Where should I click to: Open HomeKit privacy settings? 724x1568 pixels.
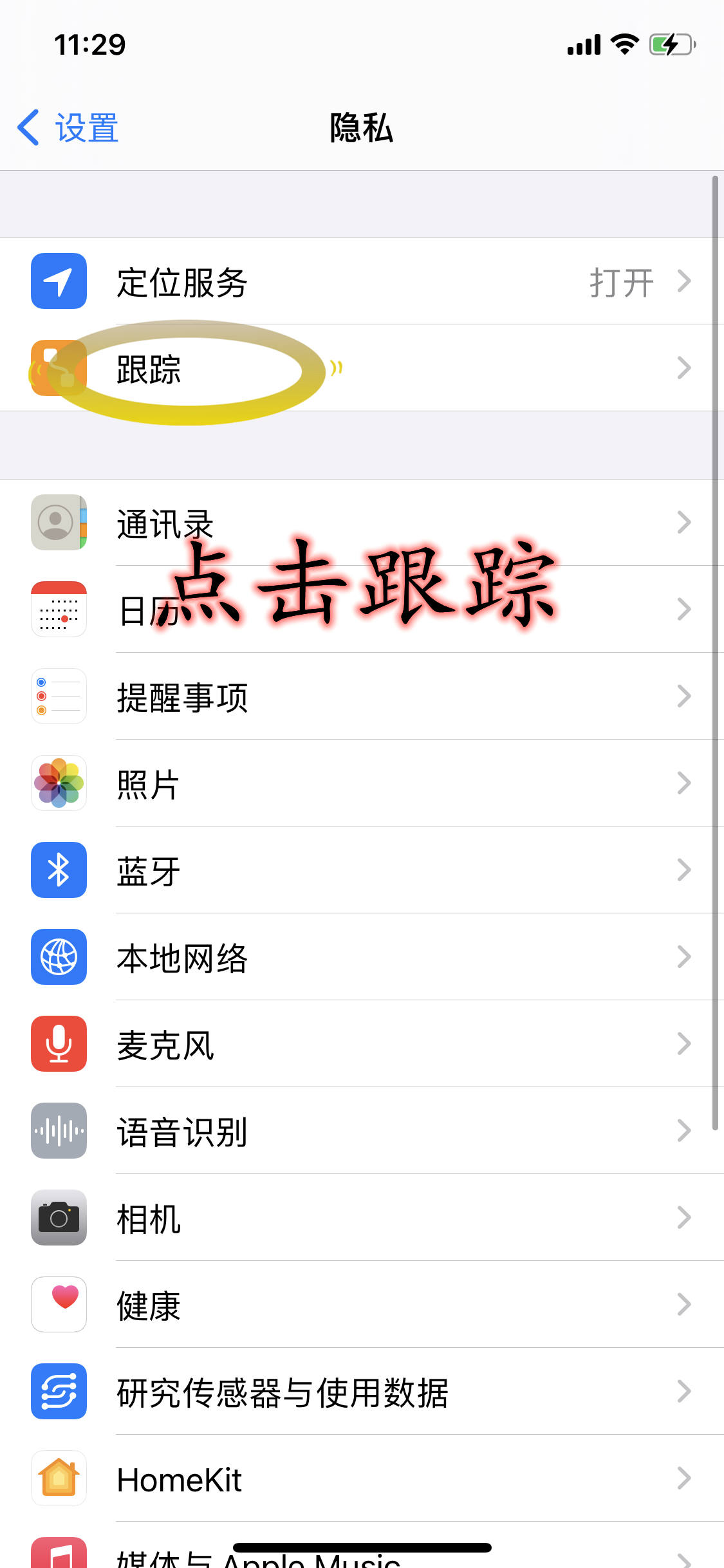362,1479
